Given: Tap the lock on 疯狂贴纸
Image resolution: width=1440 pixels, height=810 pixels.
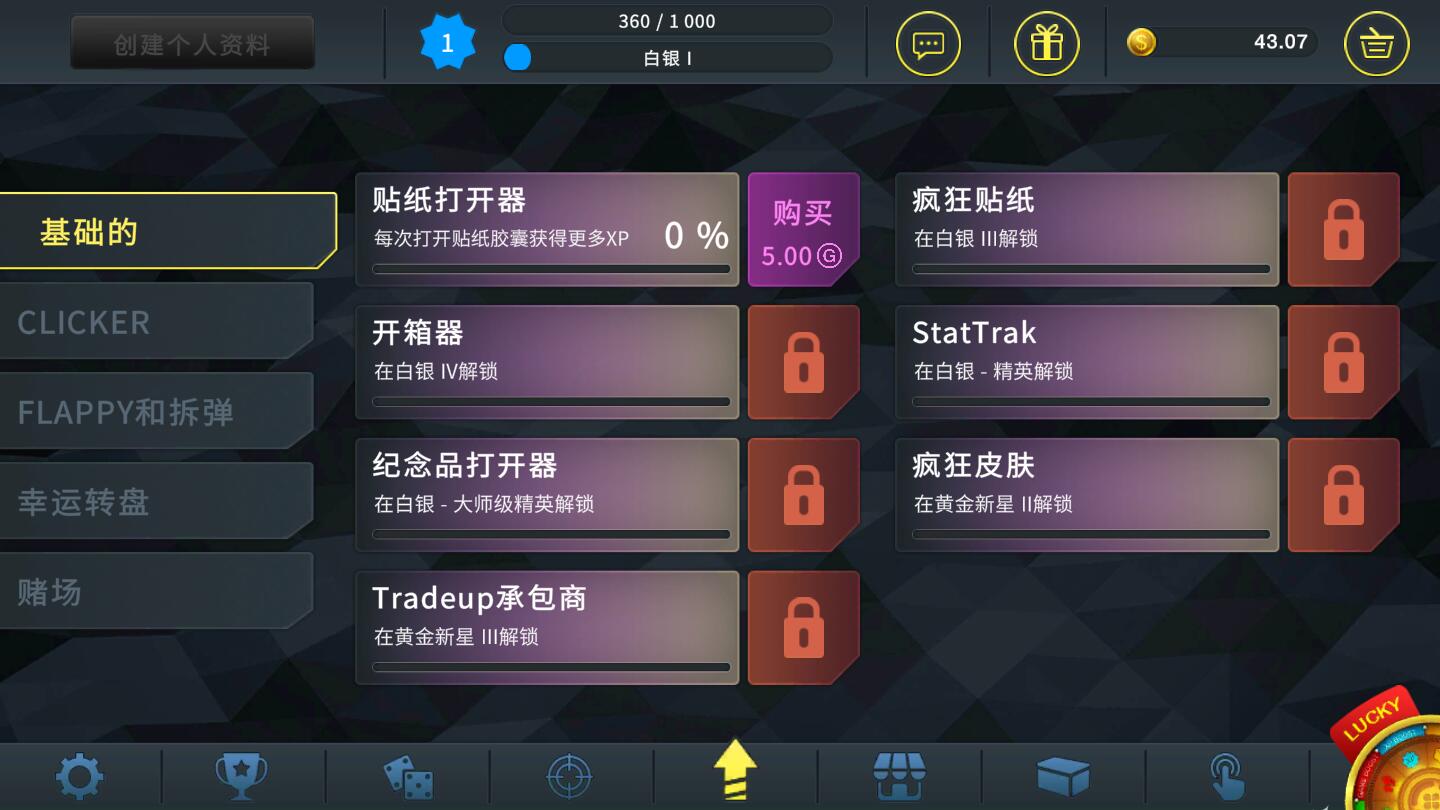Looking at the screenshot, I should click(1343, 230).
